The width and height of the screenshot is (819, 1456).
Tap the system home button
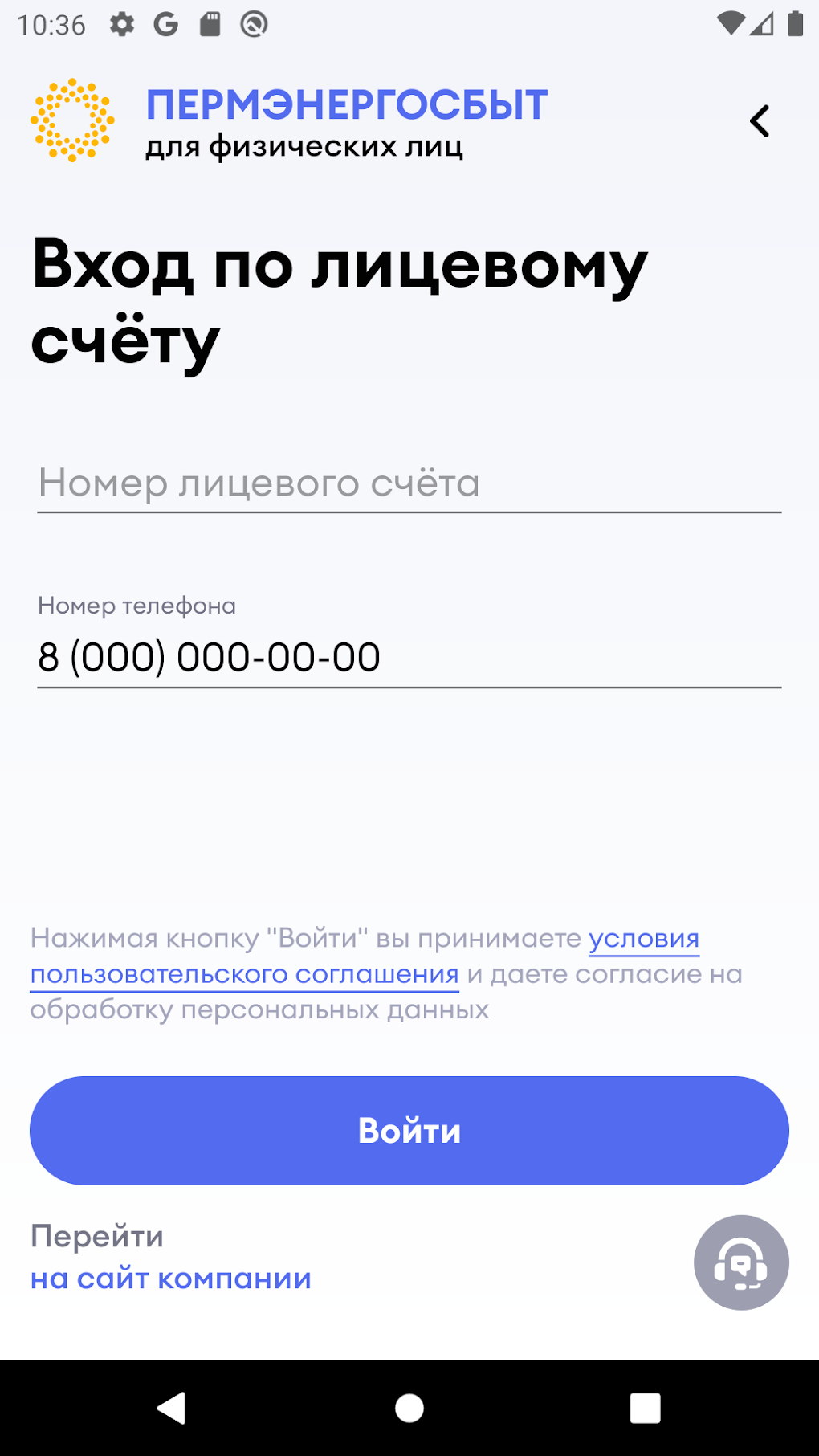[x=409, y=1408]
